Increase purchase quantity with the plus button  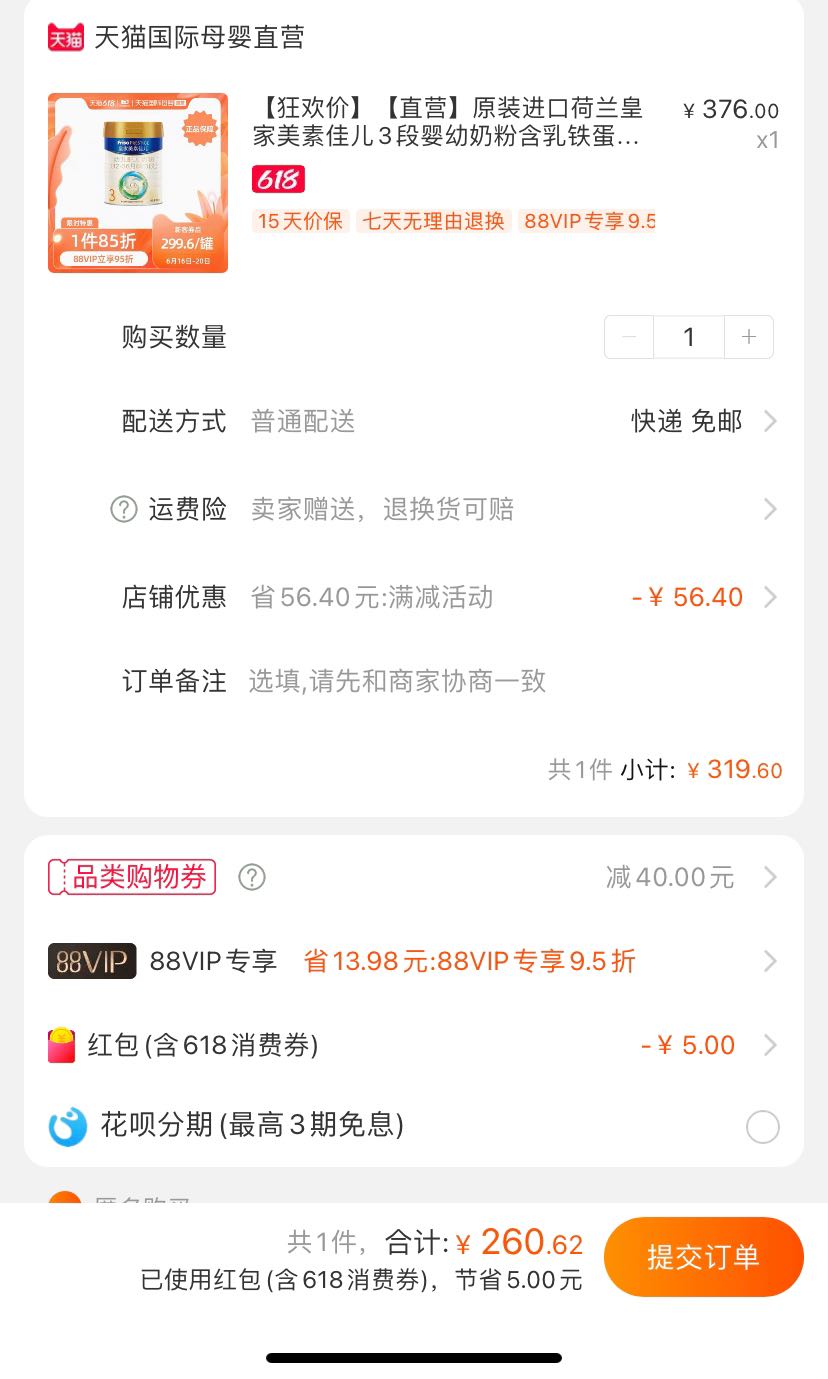point(749,337)
